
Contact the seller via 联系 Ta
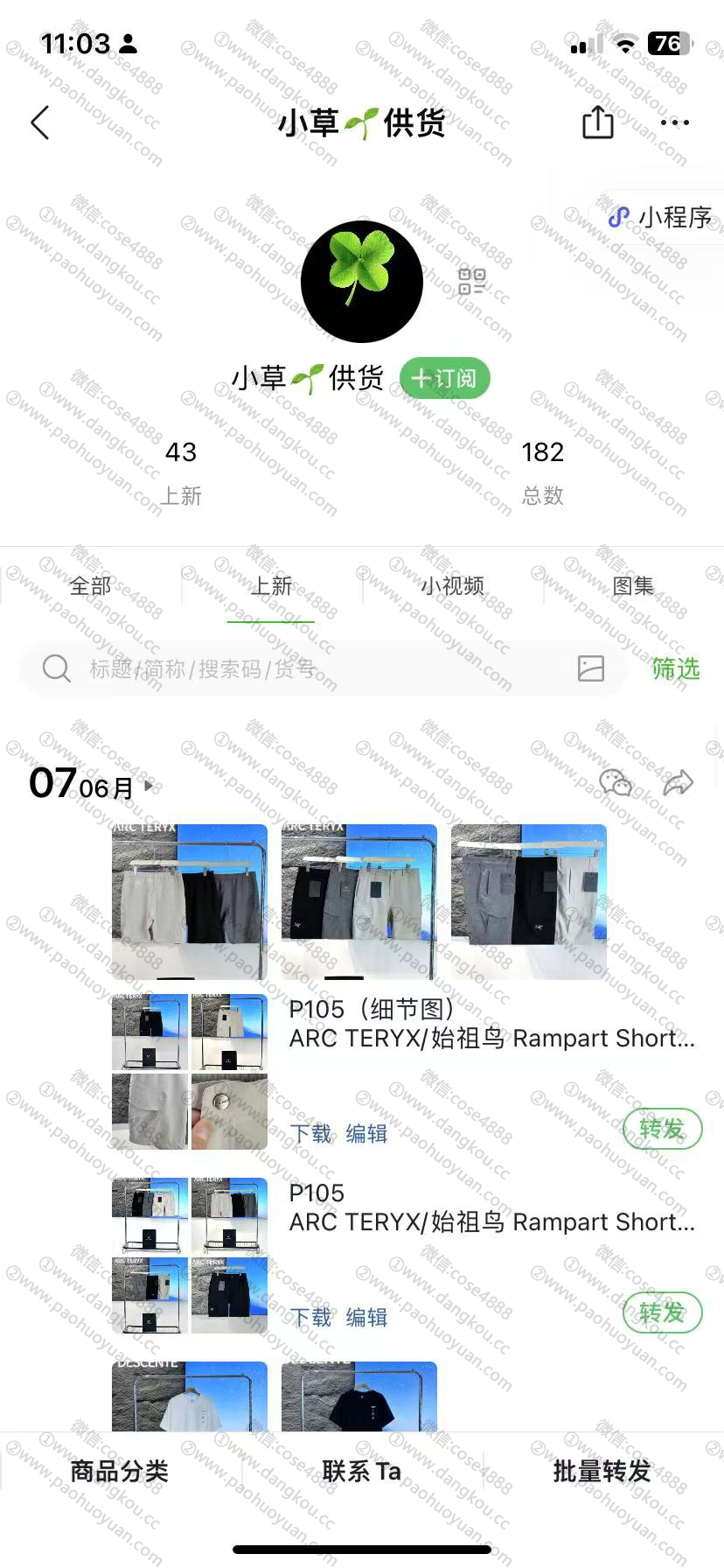[x=361, y=1471]
